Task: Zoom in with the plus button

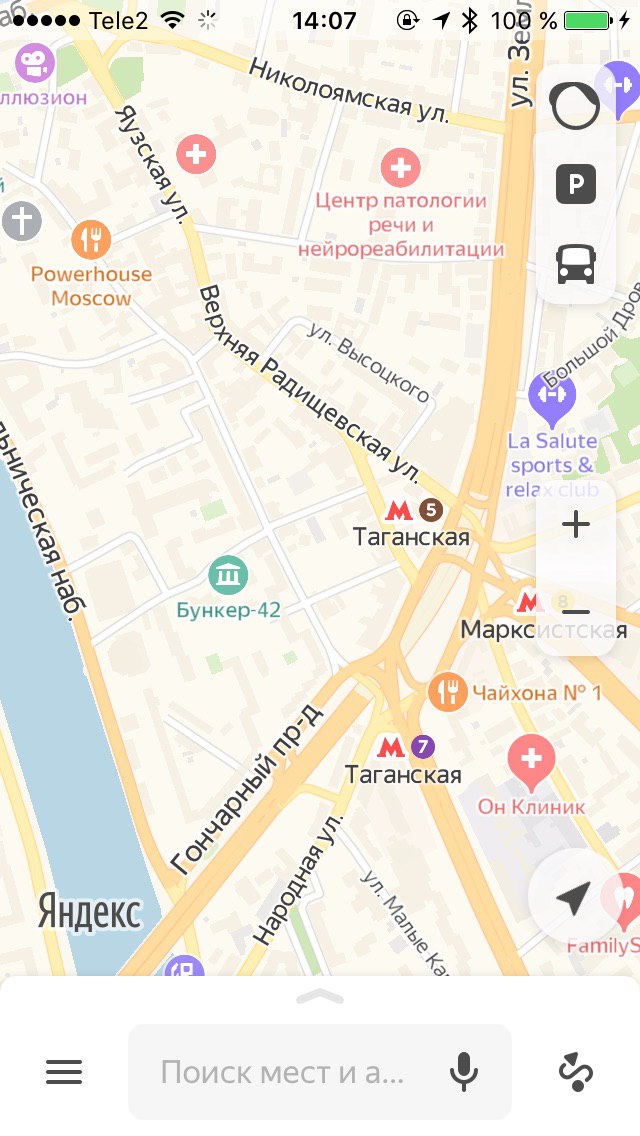Action: click(576, 524)
